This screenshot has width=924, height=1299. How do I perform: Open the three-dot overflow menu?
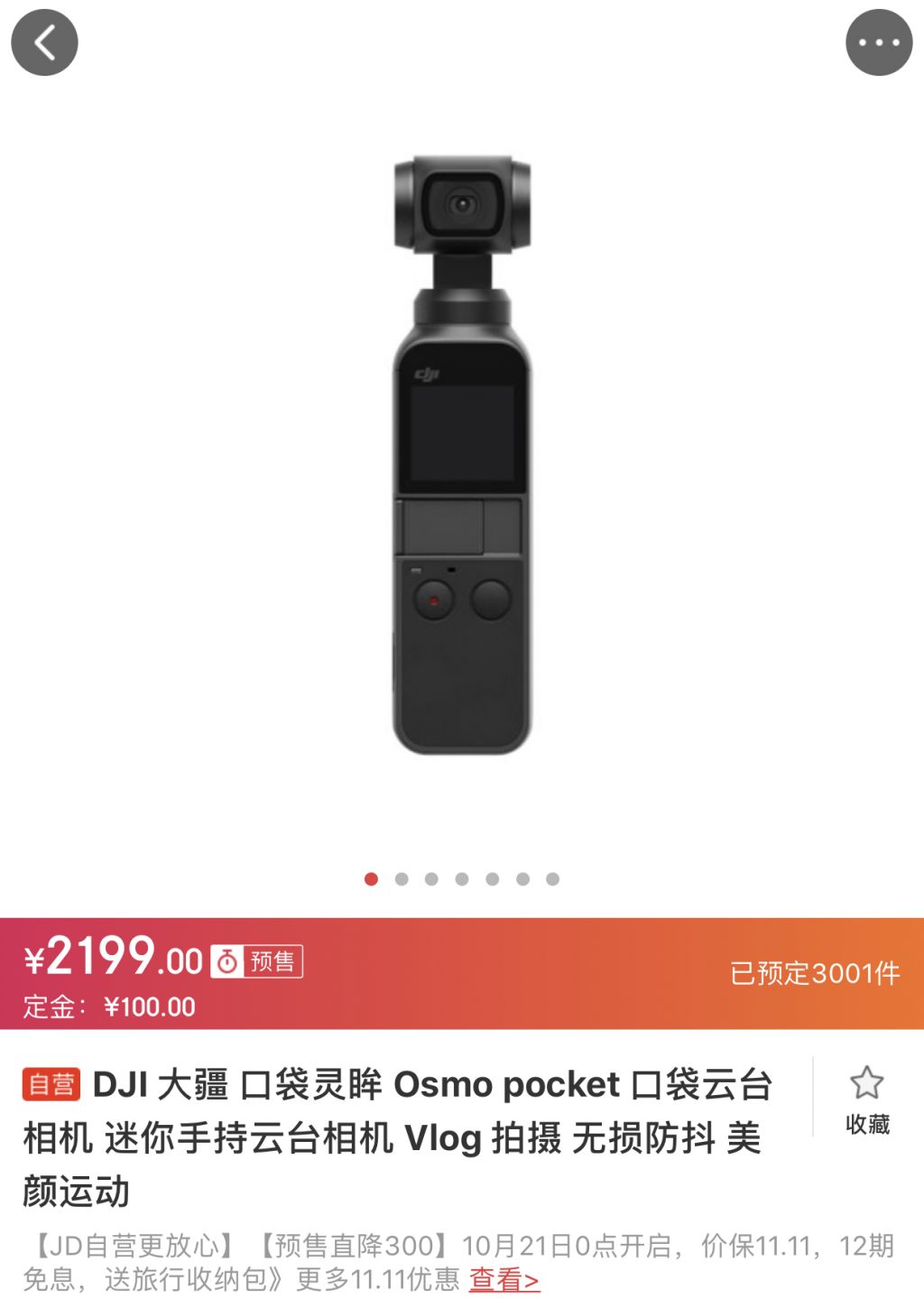point(878,42)
